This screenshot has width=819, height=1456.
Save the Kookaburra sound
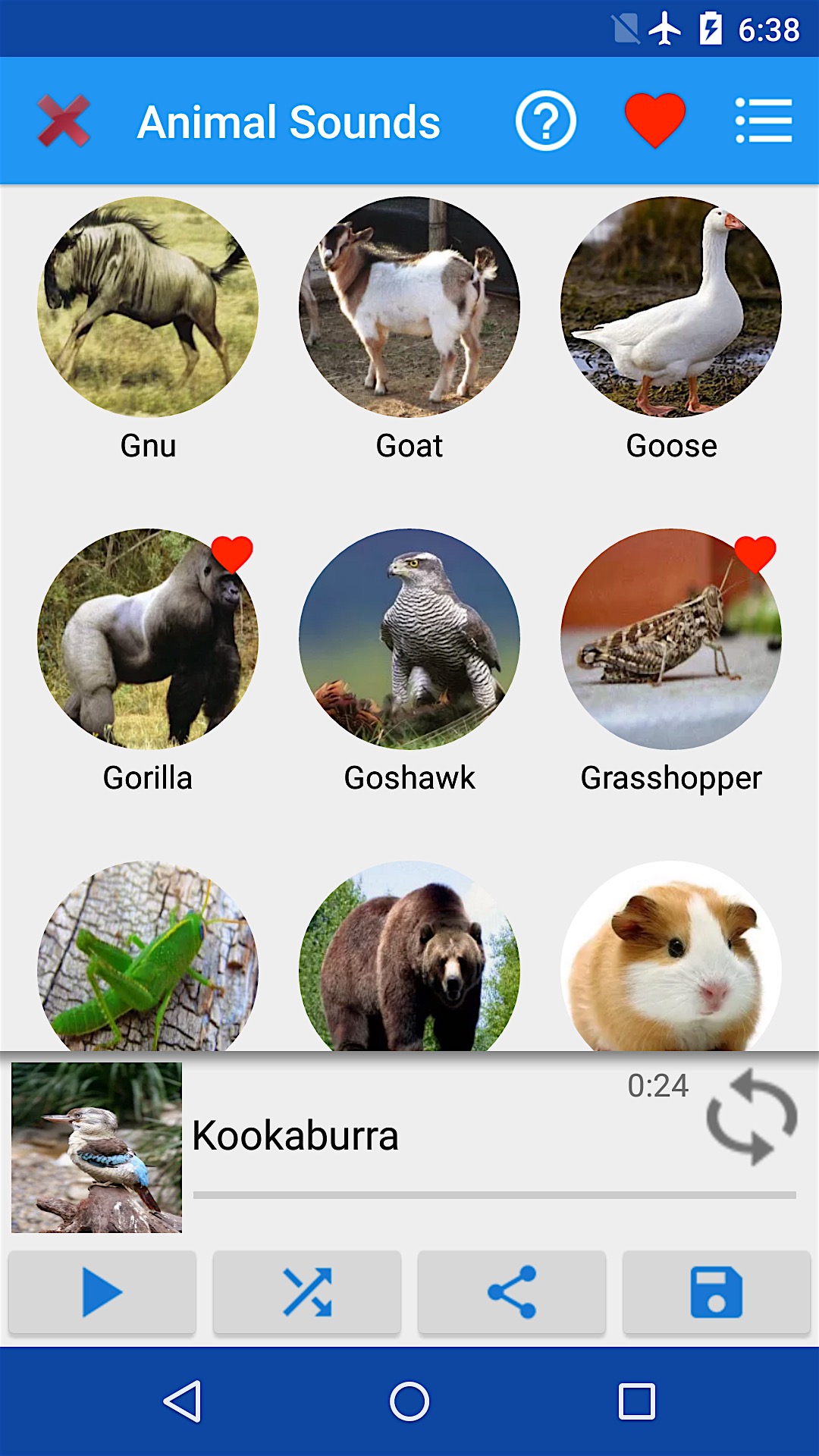(717, 1292)
